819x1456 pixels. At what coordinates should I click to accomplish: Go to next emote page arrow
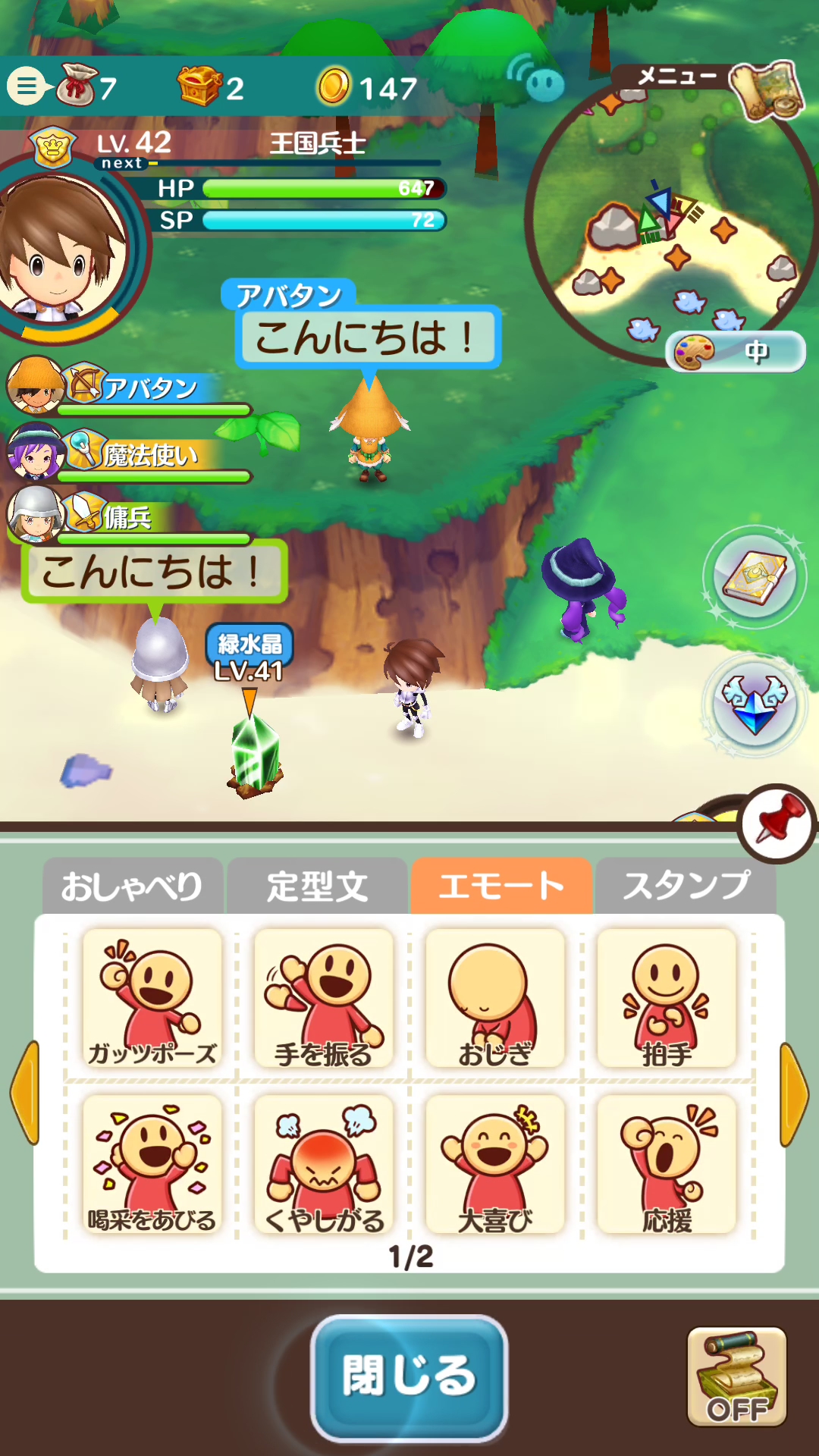click(794, 1094)
